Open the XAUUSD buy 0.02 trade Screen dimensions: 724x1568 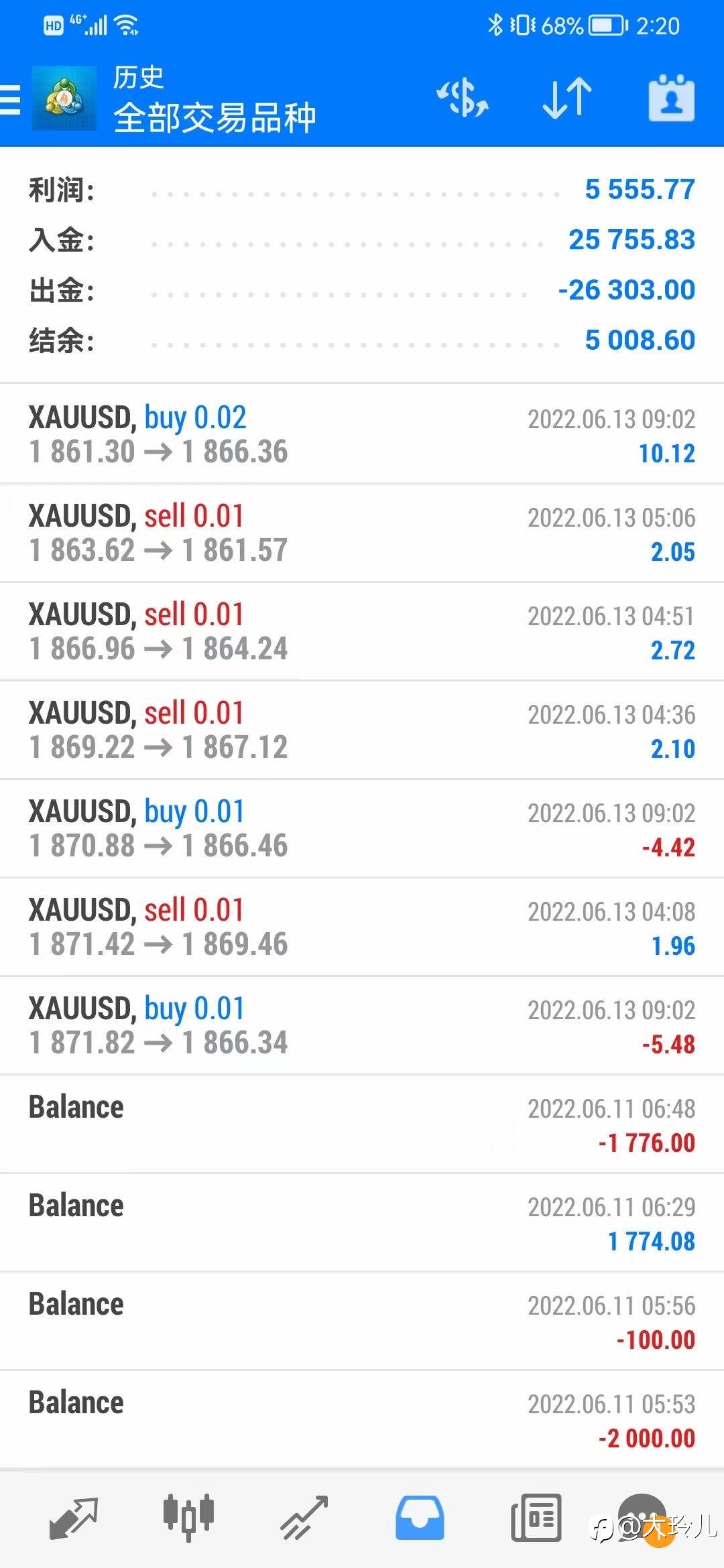coord(362,434)
